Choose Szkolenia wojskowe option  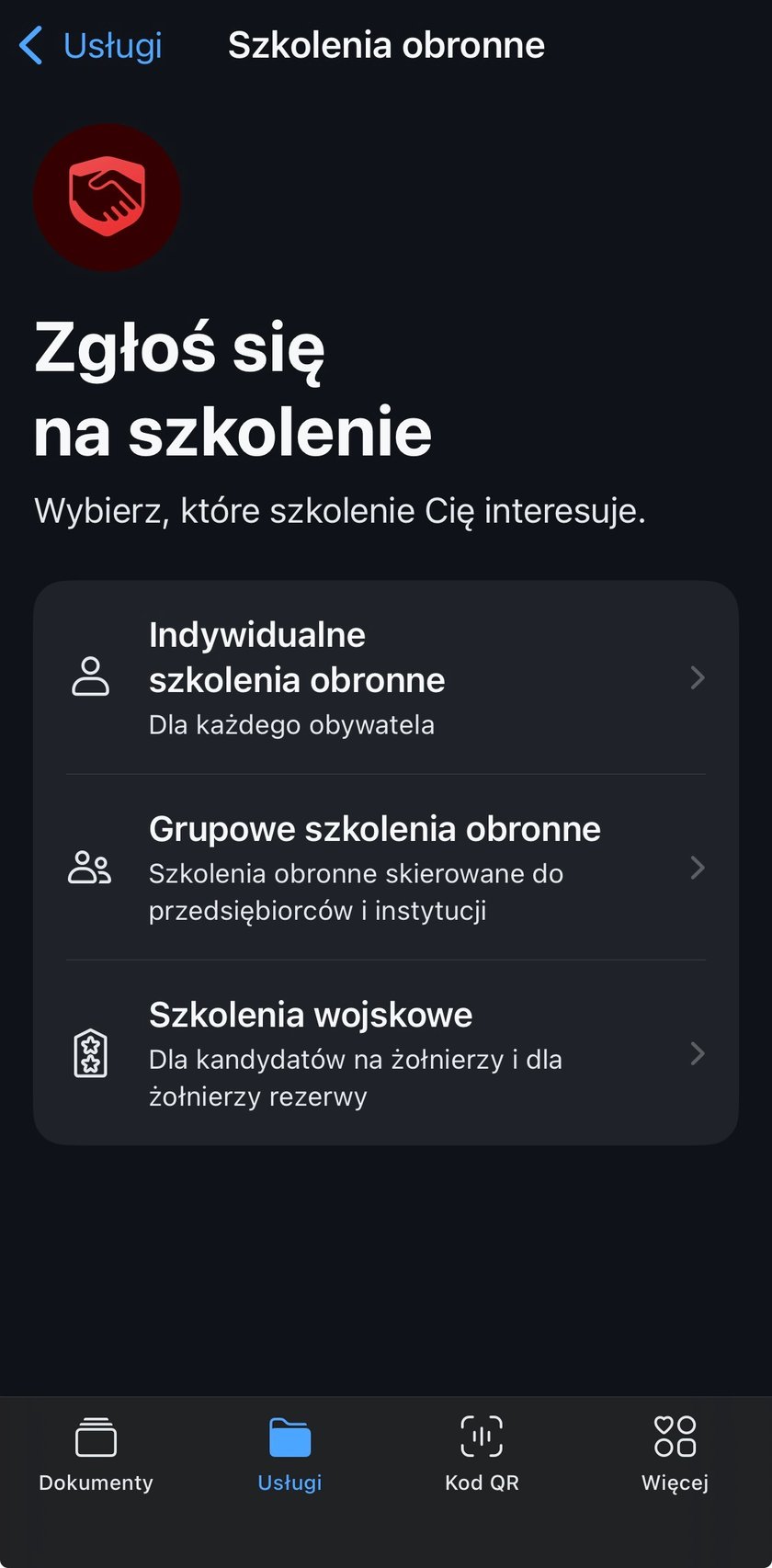point(386,1053)
